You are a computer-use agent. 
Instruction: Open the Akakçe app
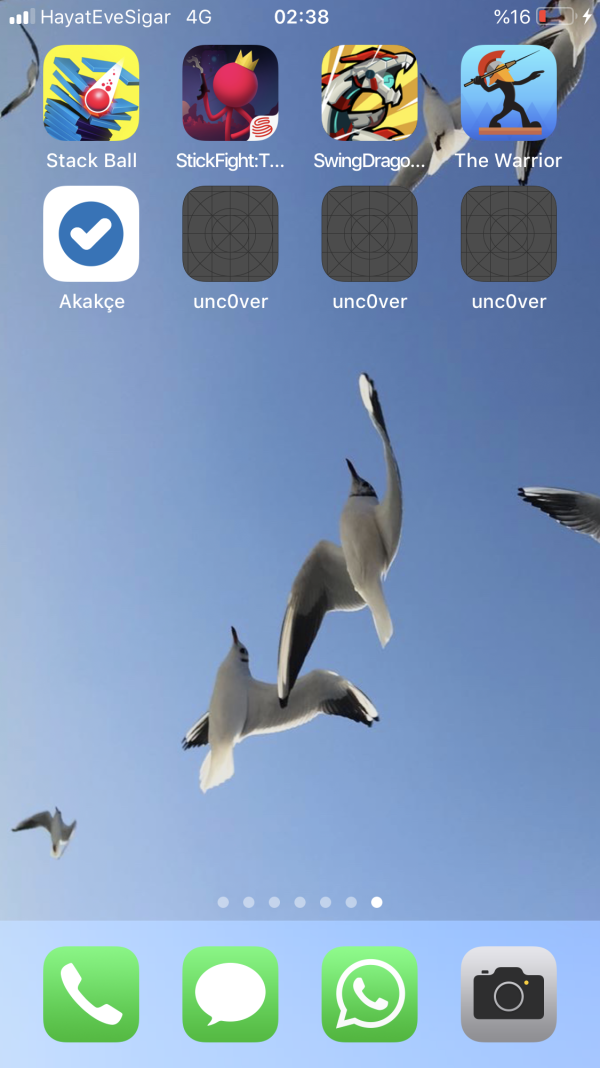tap(91, 234)
